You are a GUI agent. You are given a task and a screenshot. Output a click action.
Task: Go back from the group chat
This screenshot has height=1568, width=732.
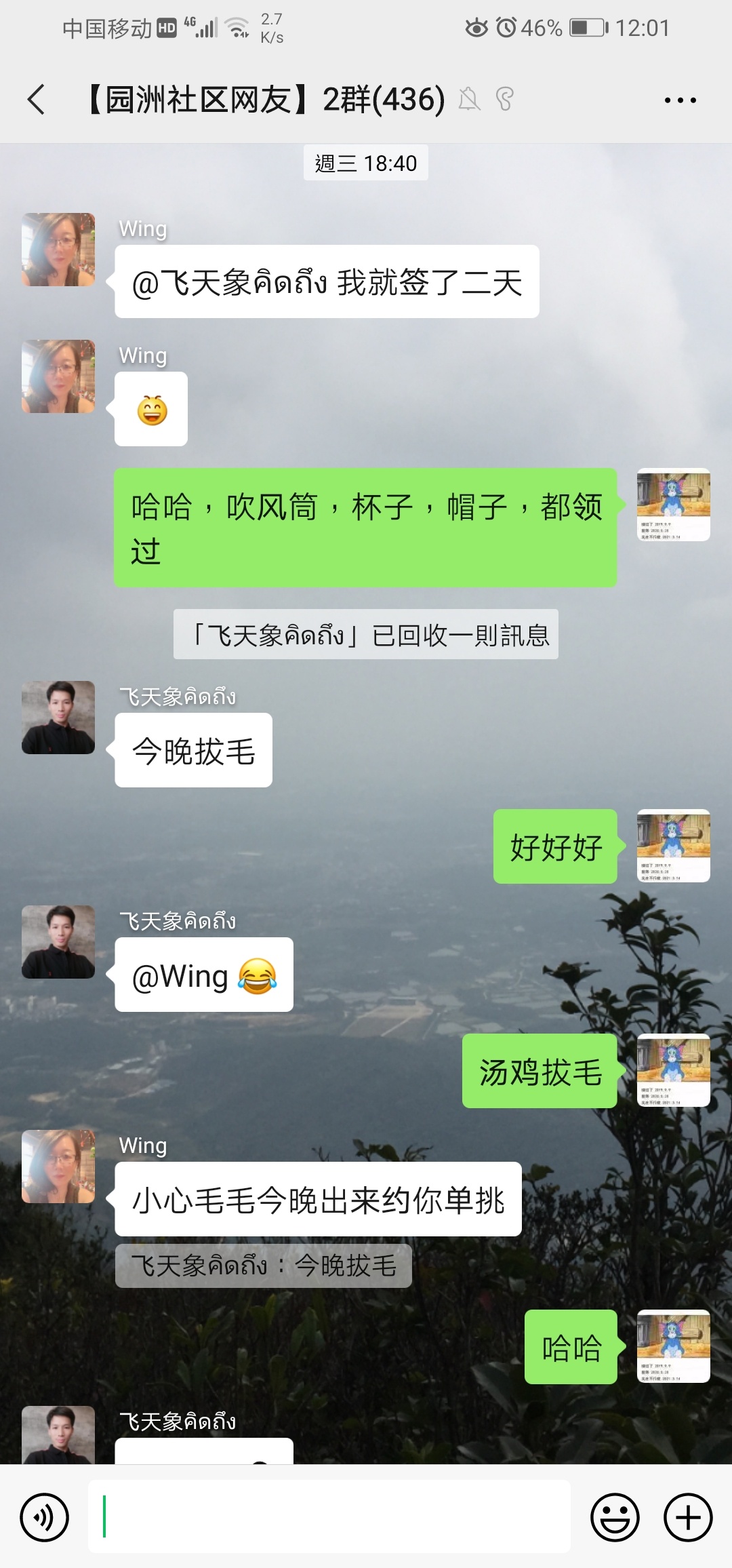[37, 100]
